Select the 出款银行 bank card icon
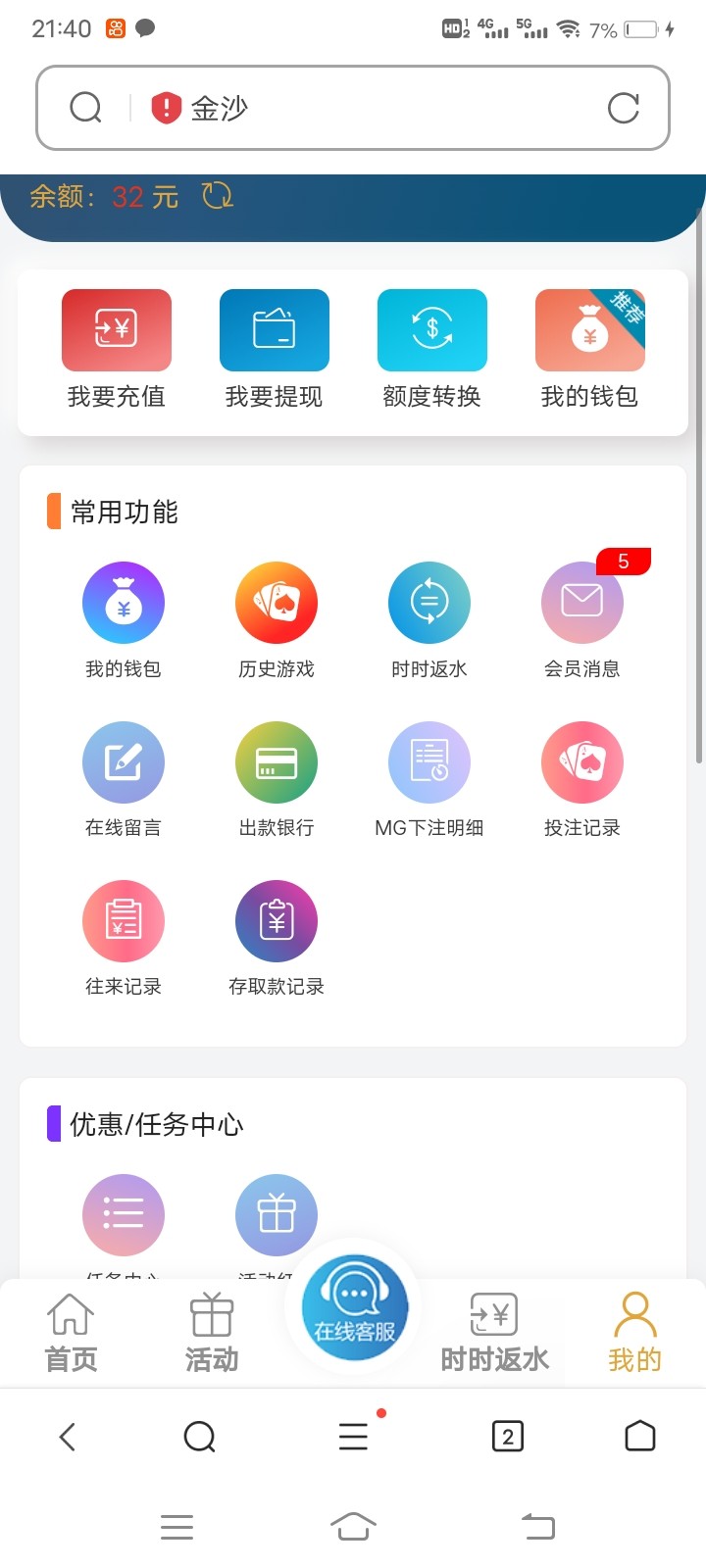This screenshot has height=1568, width=706. tap(276, 761)
